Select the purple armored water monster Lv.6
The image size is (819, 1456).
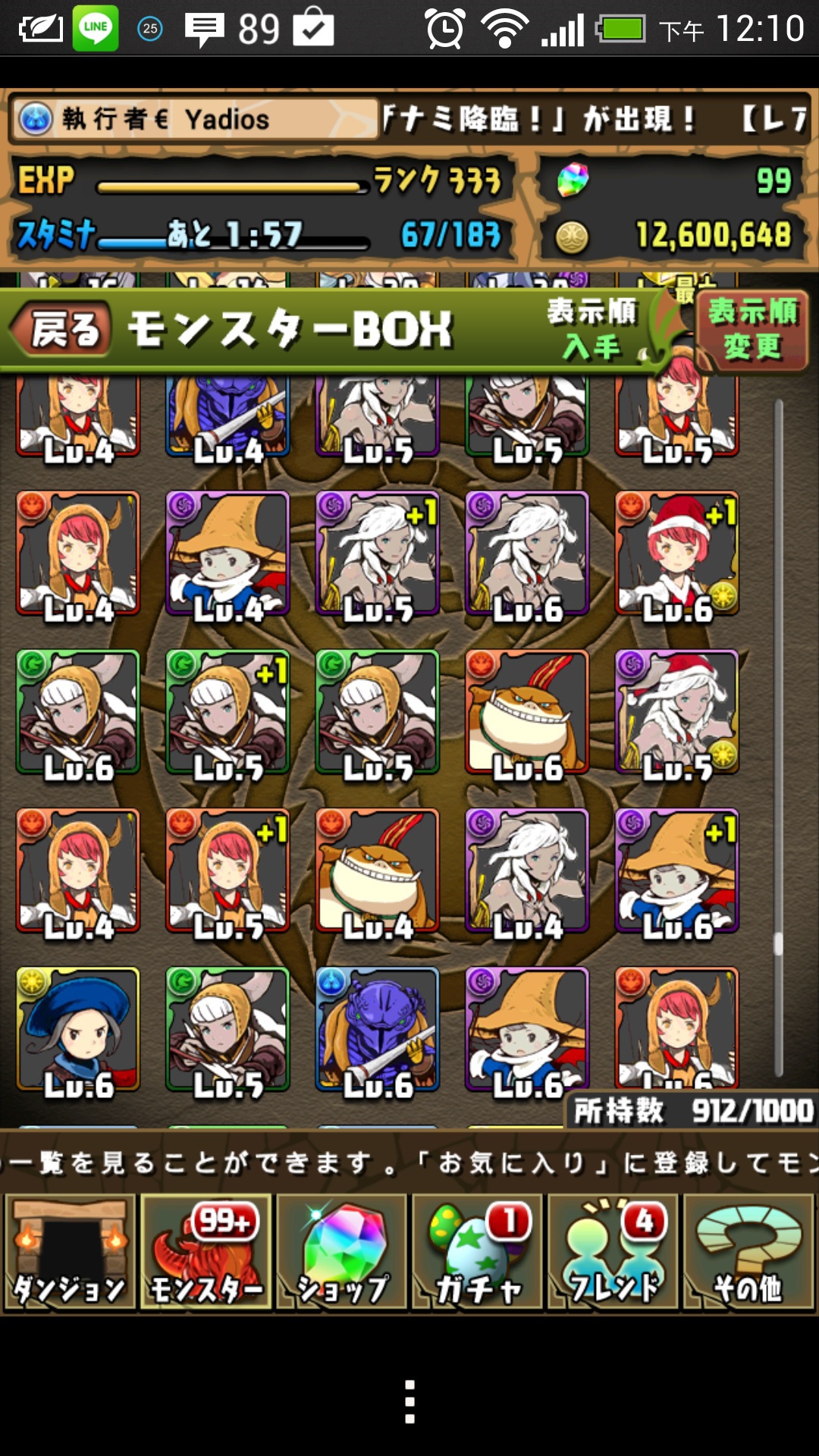click(378, 1029)
